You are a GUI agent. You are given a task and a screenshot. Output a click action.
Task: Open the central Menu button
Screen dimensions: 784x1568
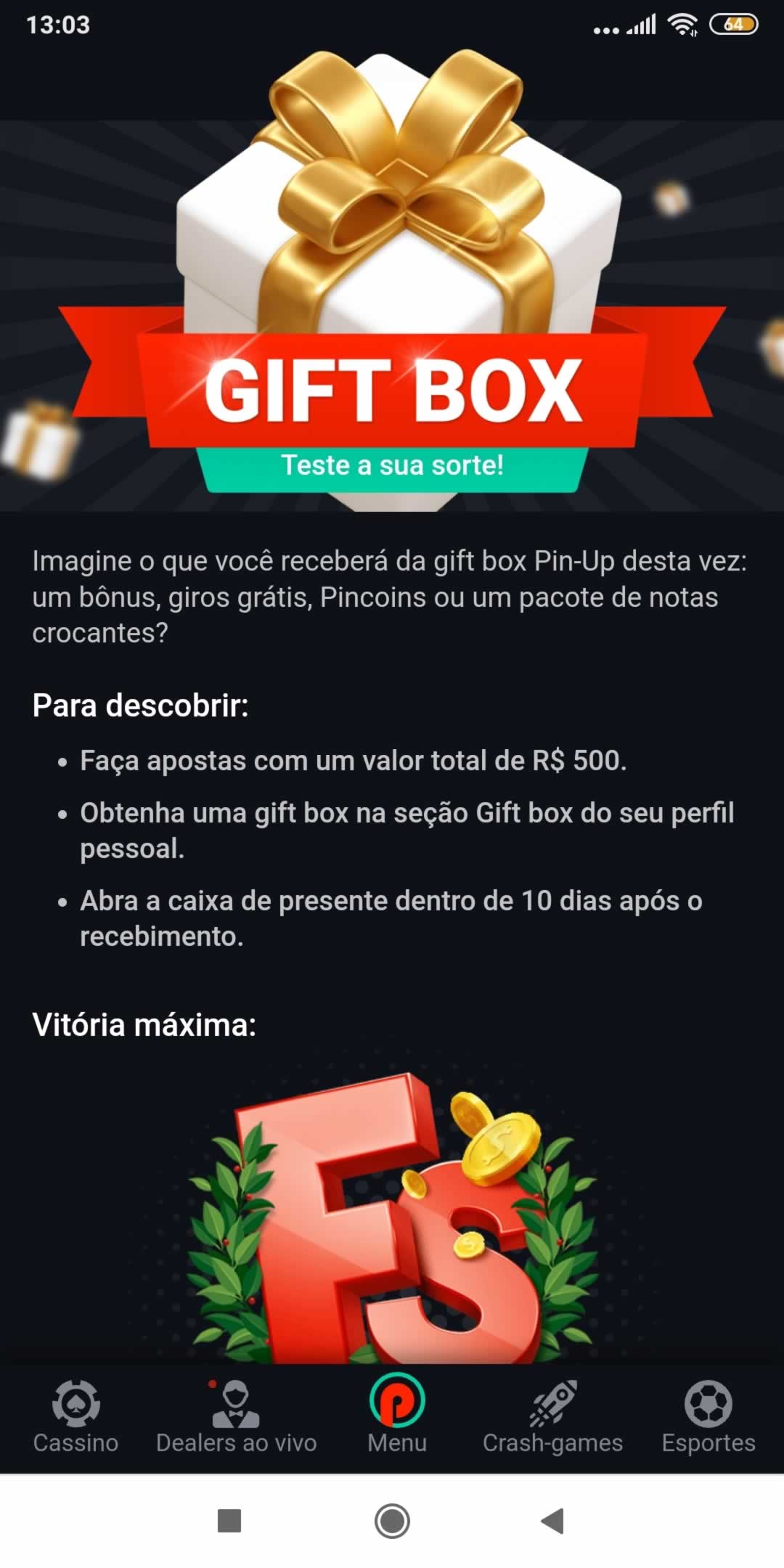click(x=396, y=1414)
